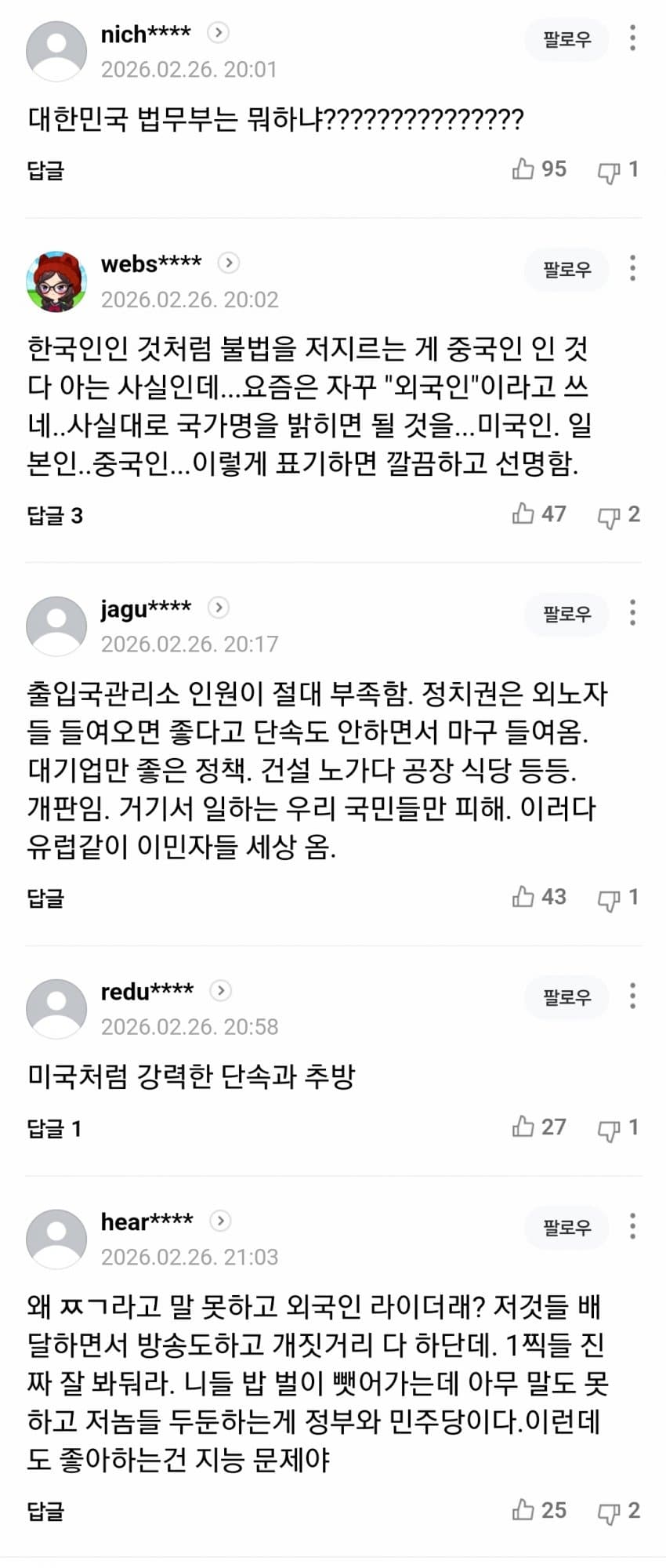Open the overflow menu on nich****'s comment
666x1568 pixels.
point(632,38)
